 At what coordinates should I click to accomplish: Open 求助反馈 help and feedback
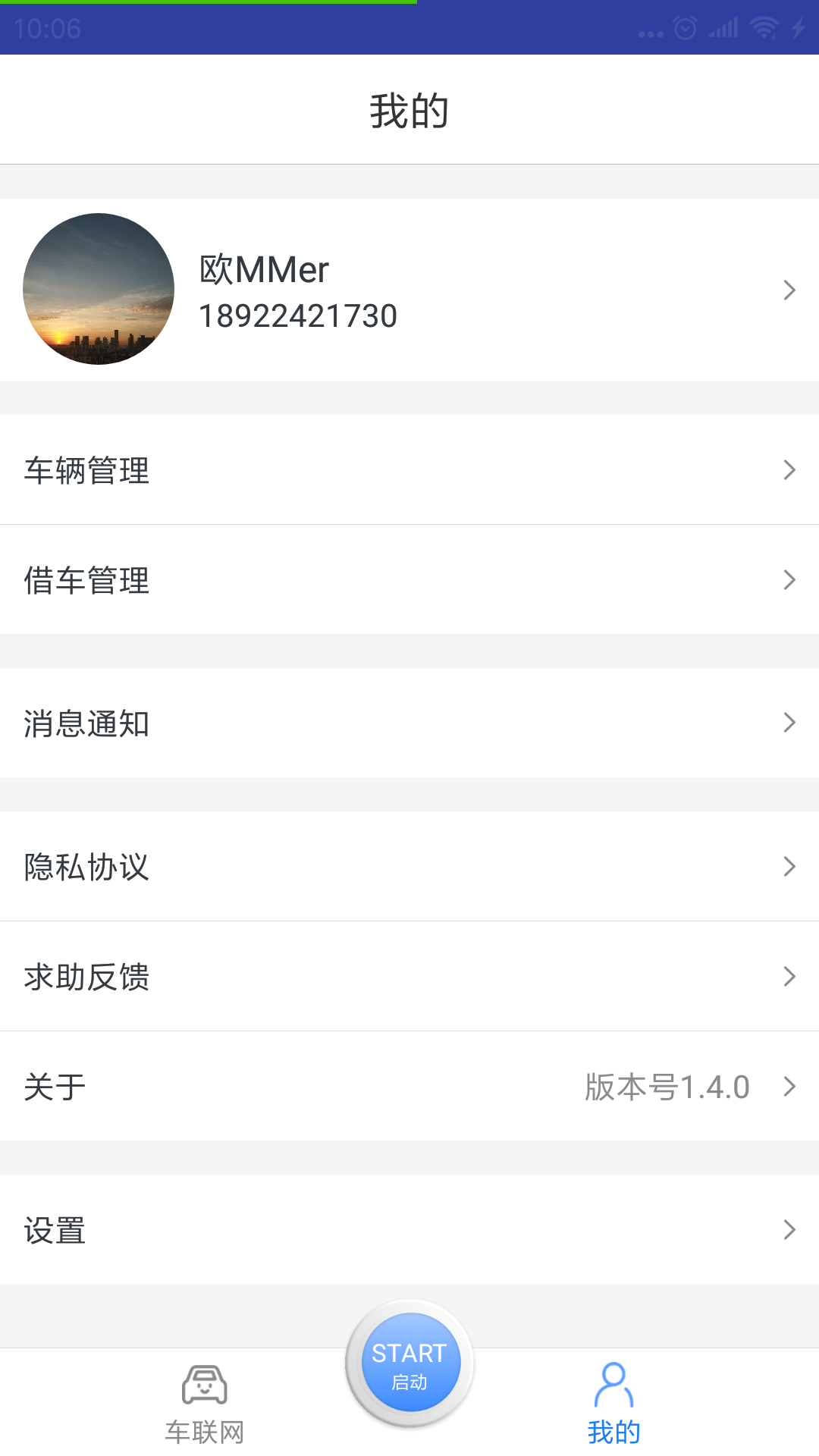[409, 977]
